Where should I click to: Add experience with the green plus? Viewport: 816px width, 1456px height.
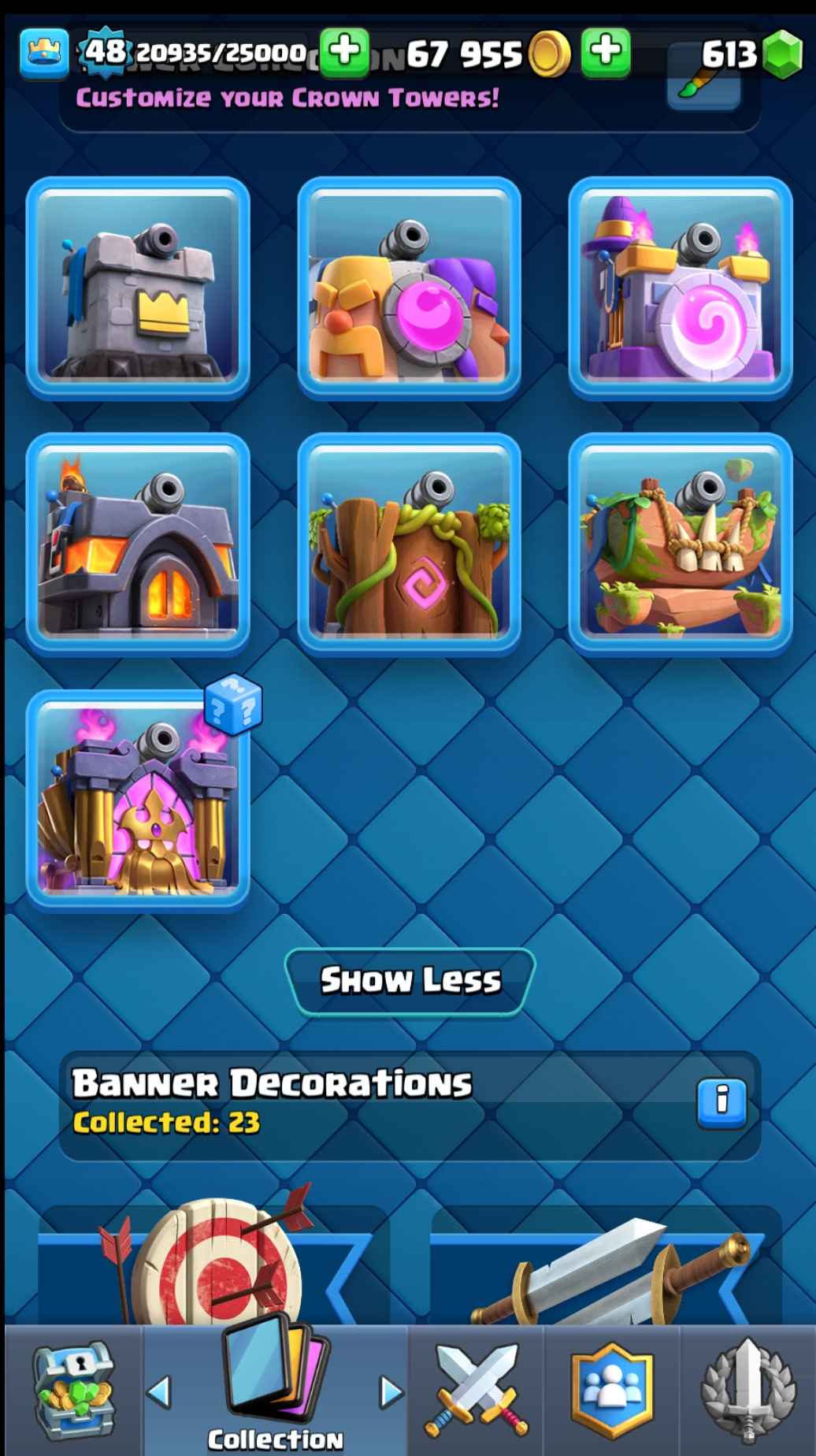(344, 52)
